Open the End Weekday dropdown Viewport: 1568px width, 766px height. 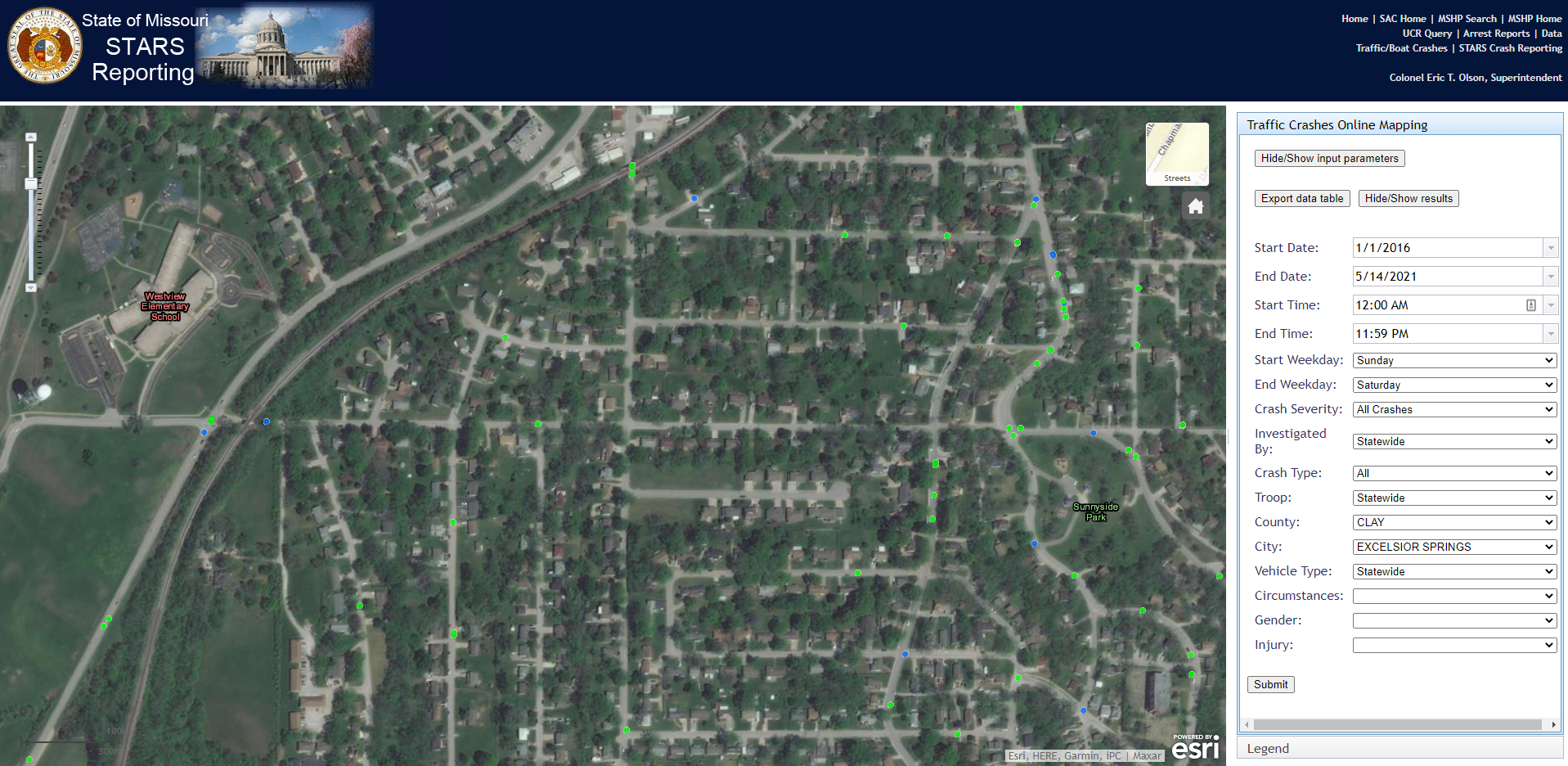[1453, 385]
